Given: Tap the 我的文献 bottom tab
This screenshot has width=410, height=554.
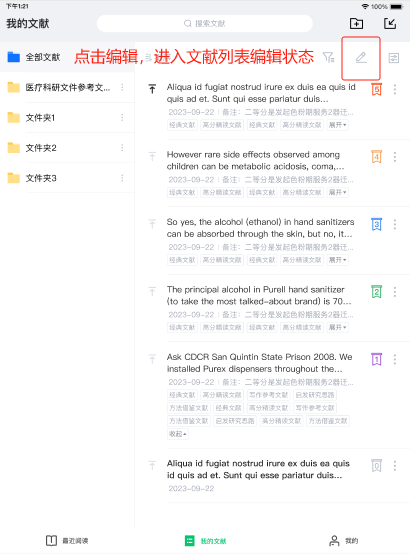Looking at the screenshot, I should [205, 541].
